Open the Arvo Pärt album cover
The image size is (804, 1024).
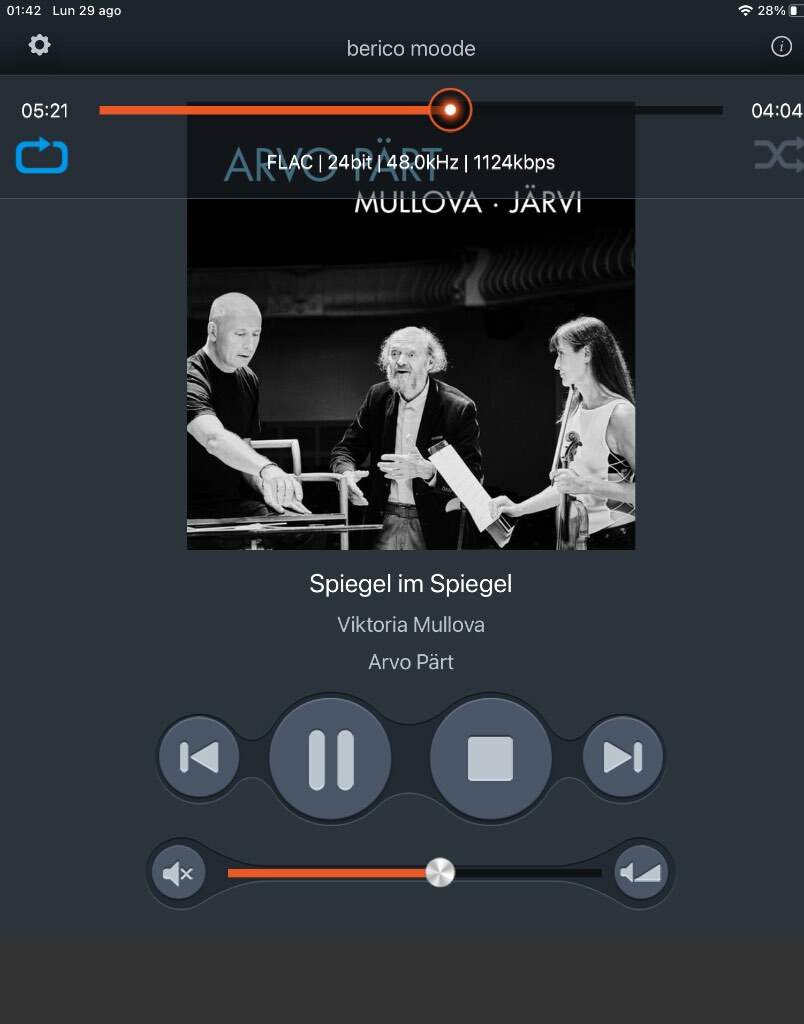click(x=410, y=380)
